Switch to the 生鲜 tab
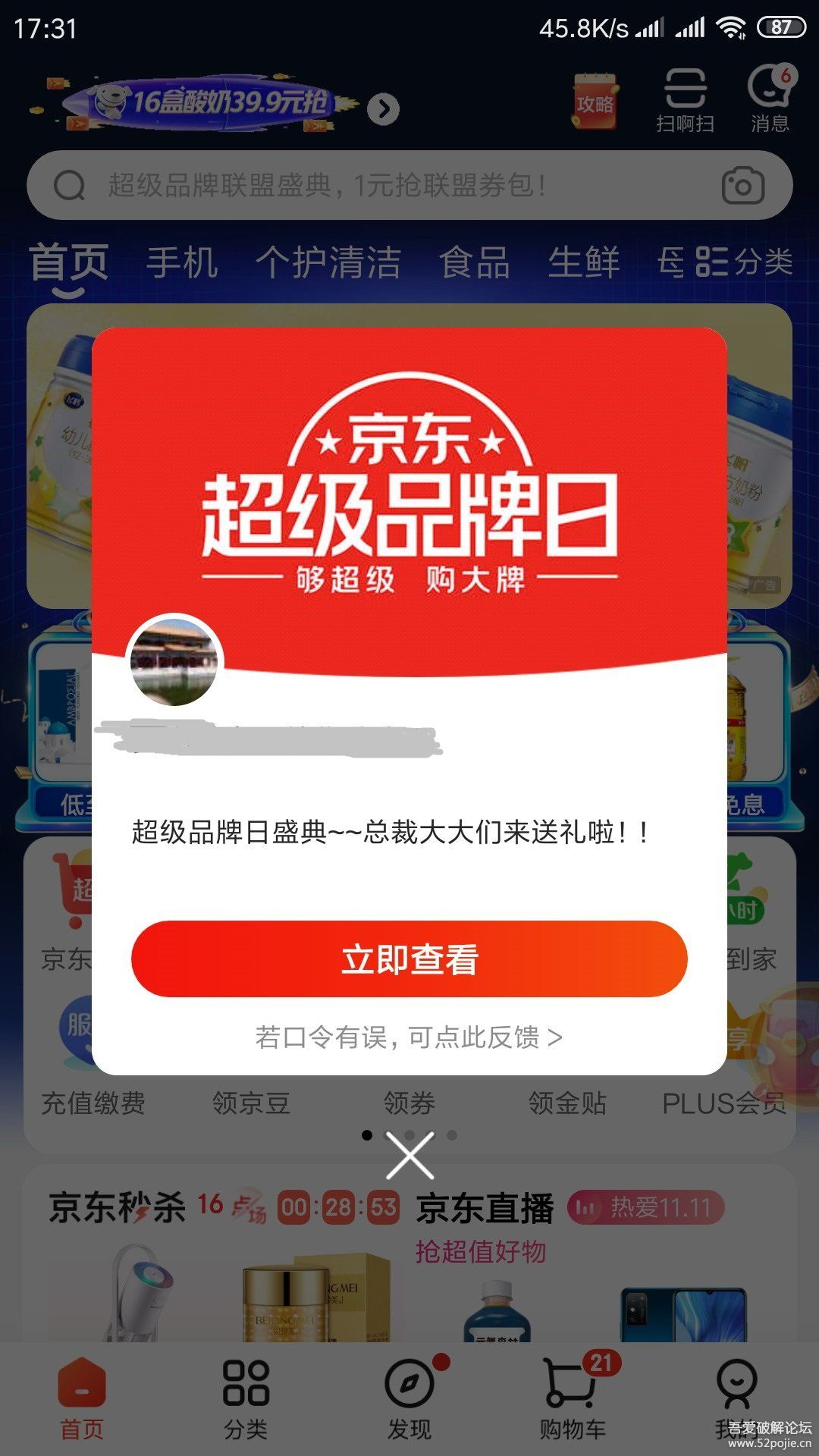Image resolution: width=819 pixels, height=1456 pixels. [584, 263]
